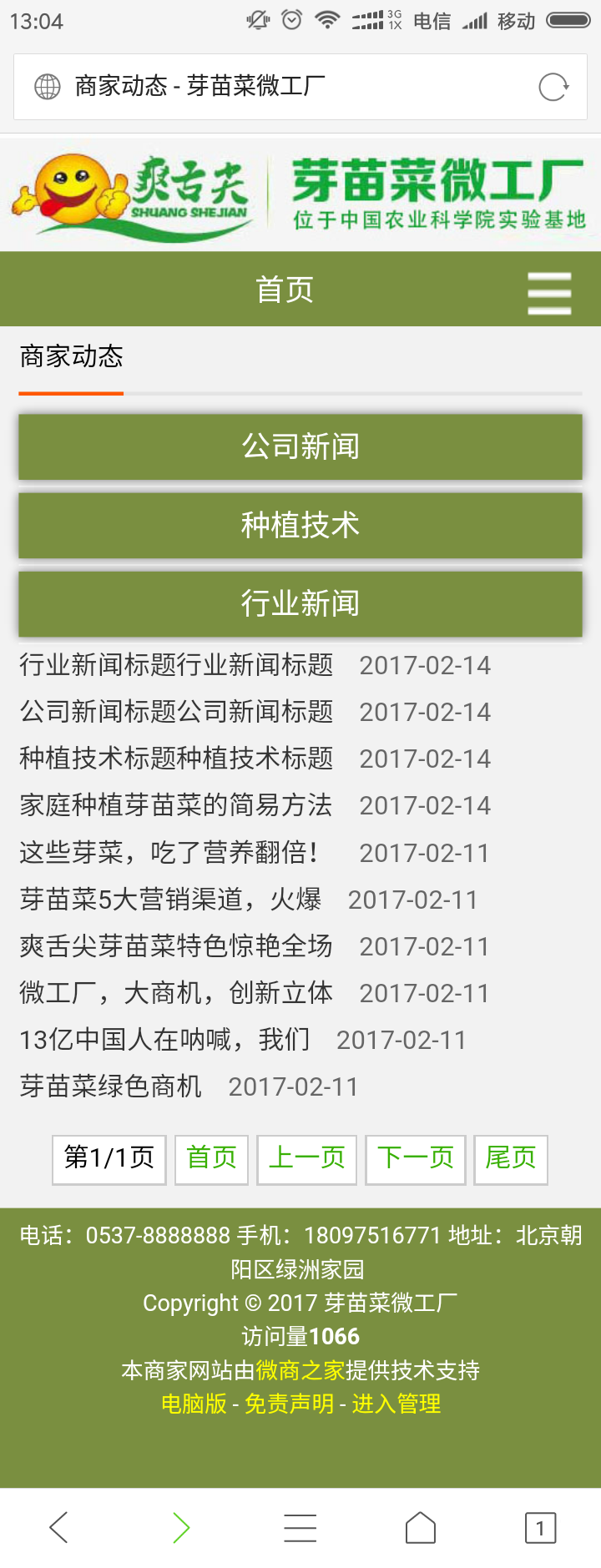The width and height of the screenshot is (601, 1568).
Task: Go to previous page with 上一页
Action: 306,1158
